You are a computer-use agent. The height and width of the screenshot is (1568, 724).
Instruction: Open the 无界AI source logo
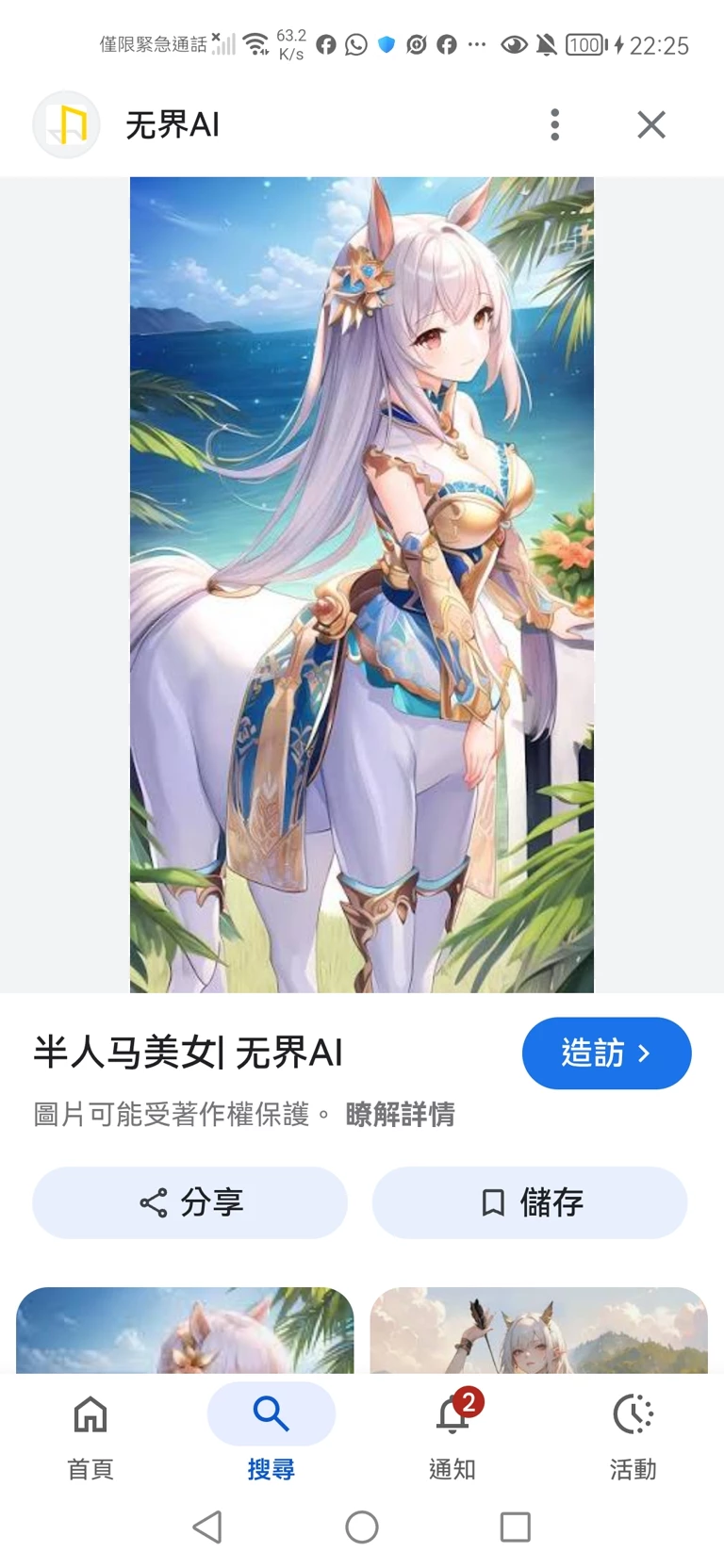click(66, 124)
